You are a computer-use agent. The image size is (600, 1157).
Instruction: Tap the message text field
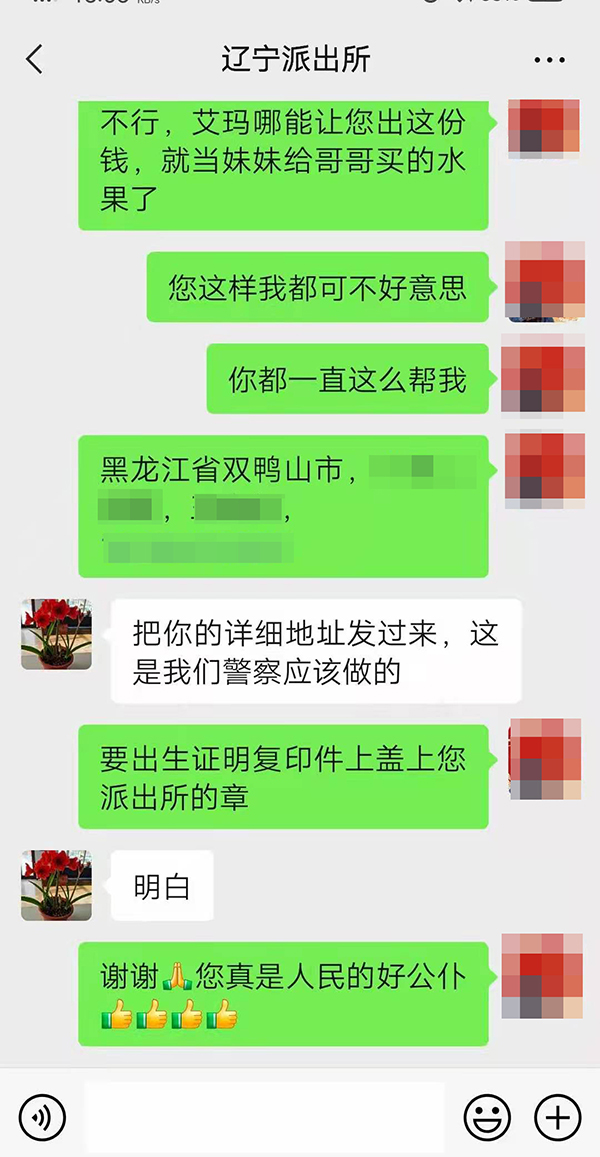pyautogui.click(x=264, y=1116)
